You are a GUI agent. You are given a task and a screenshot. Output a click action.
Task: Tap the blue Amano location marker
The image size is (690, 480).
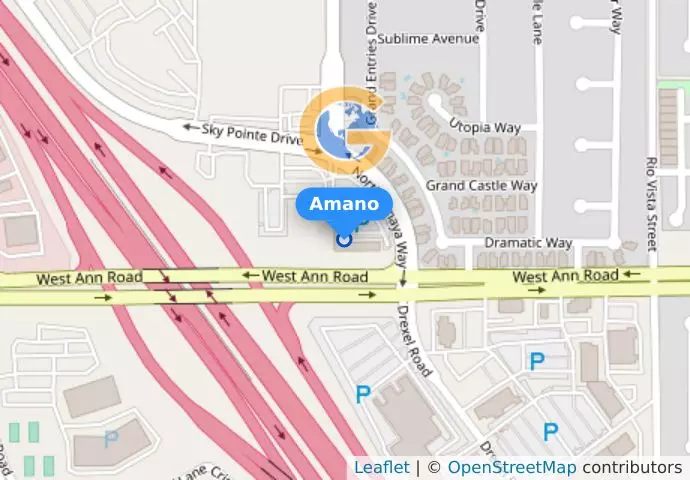[x=344, y=238]
